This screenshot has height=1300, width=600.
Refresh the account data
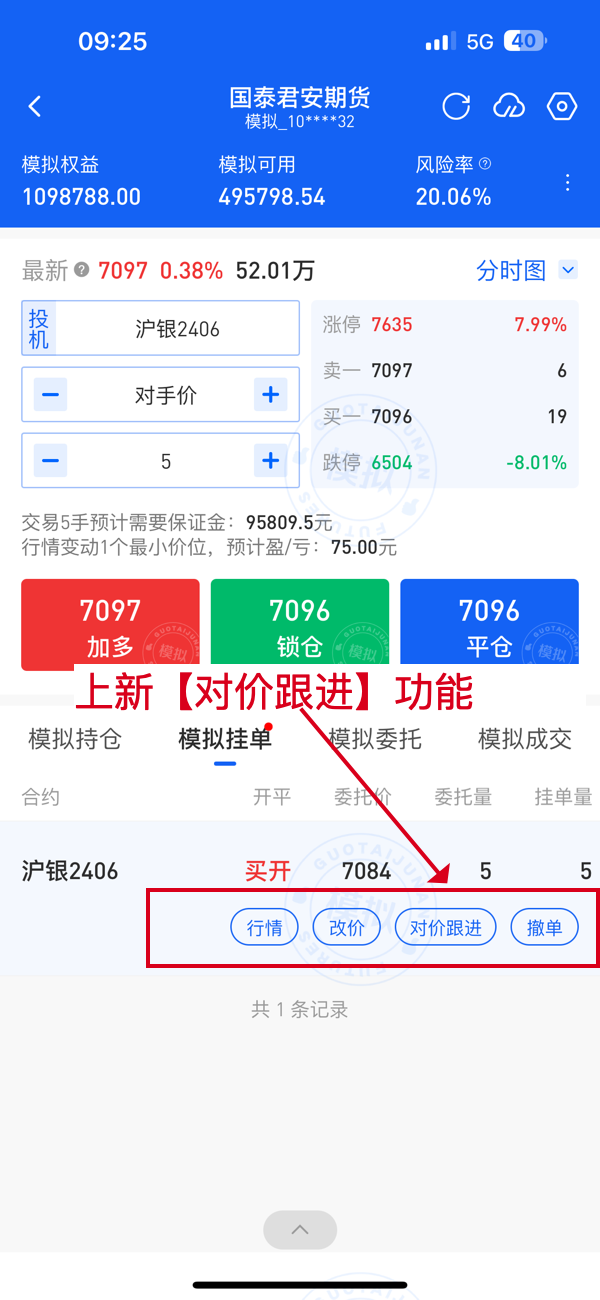tap(456, 107)
